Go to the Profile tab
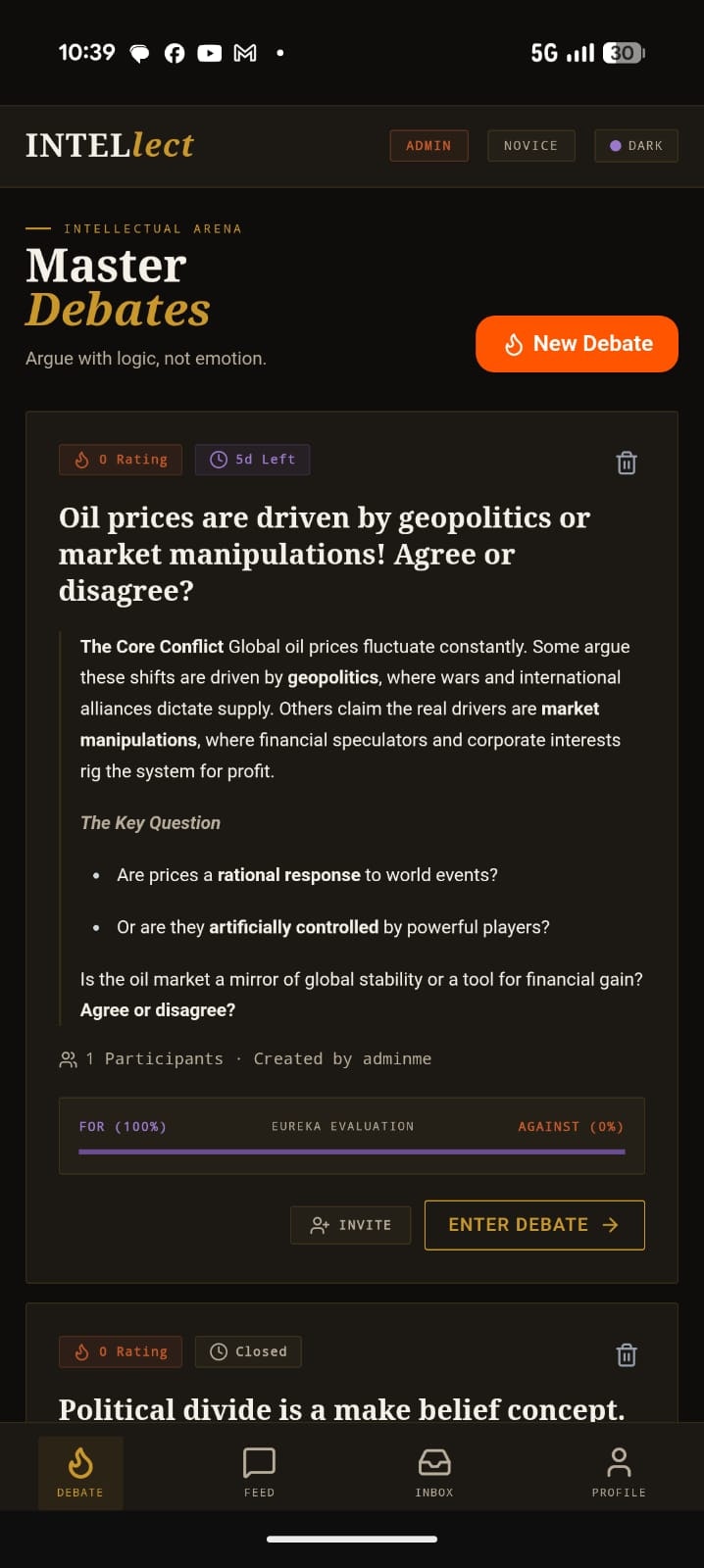The width and height of the screenshot is (704, 1568). tap(619, 1473)
